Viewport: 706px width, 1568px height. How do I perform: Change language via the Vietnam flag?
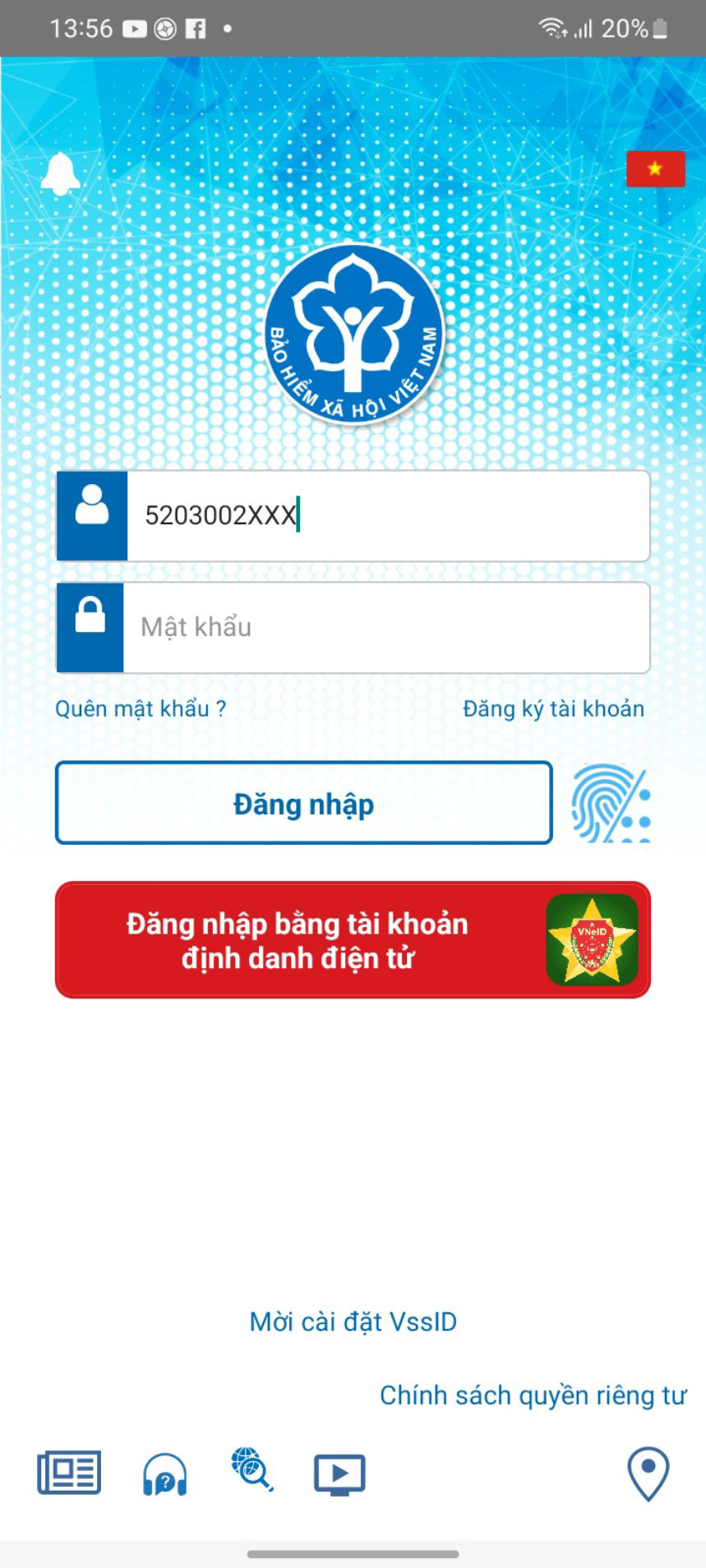click(655, 169)
